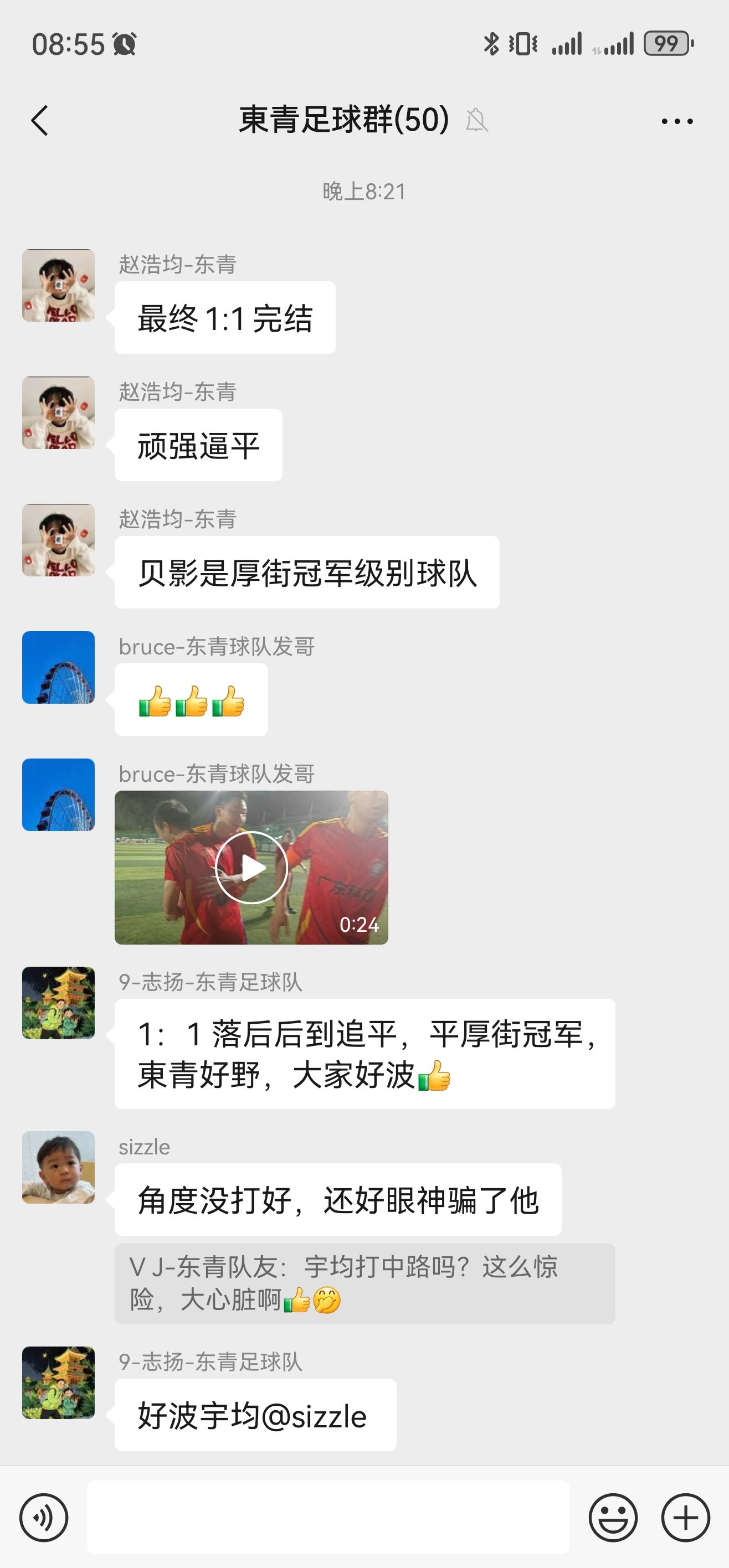Open 赵浩均's avatar beside 顽强逼平

coord(59,412)
